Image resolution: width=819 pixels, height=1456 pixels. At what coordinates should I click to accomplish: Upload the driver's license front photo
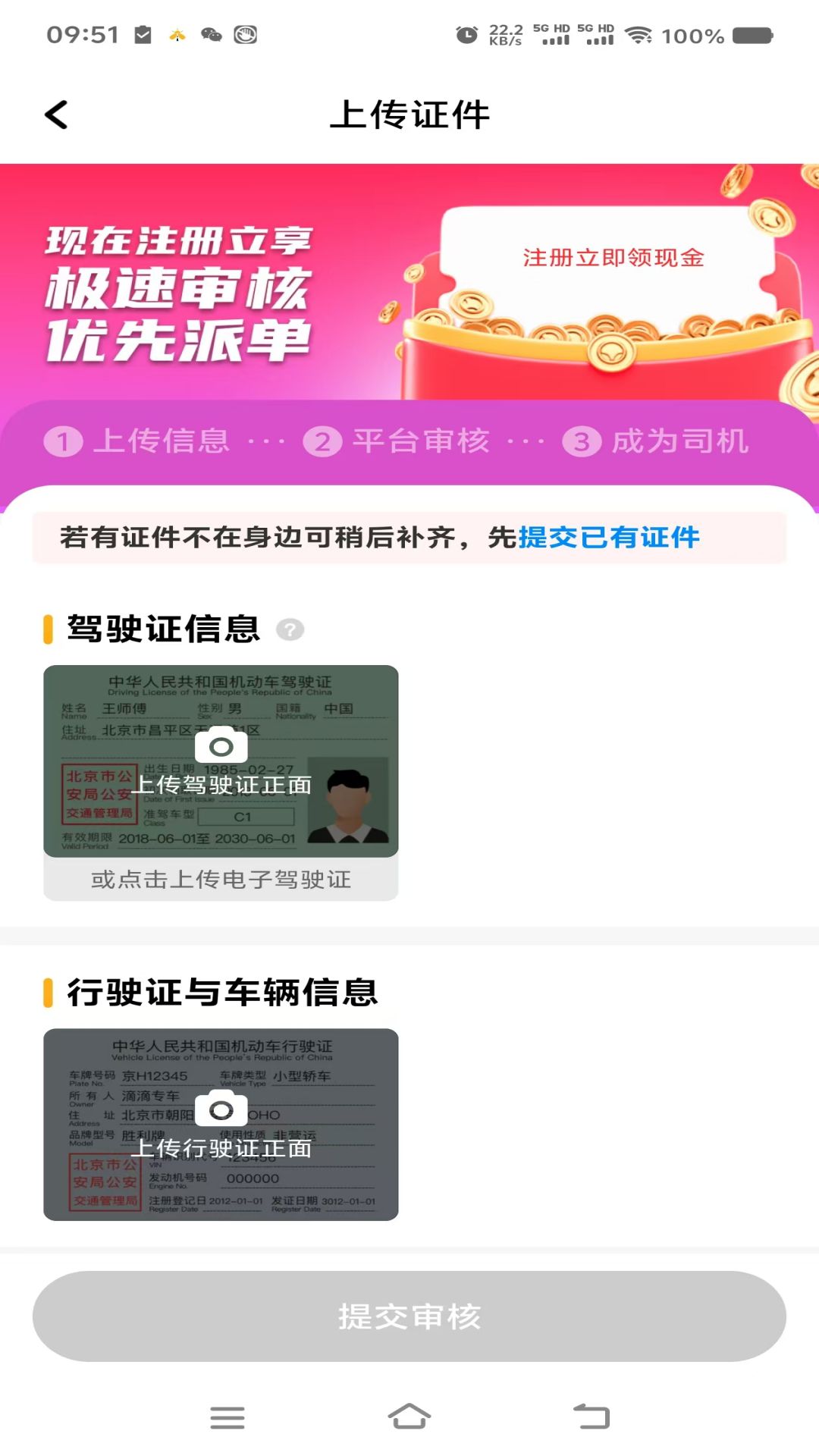click(x=221, y=761)
